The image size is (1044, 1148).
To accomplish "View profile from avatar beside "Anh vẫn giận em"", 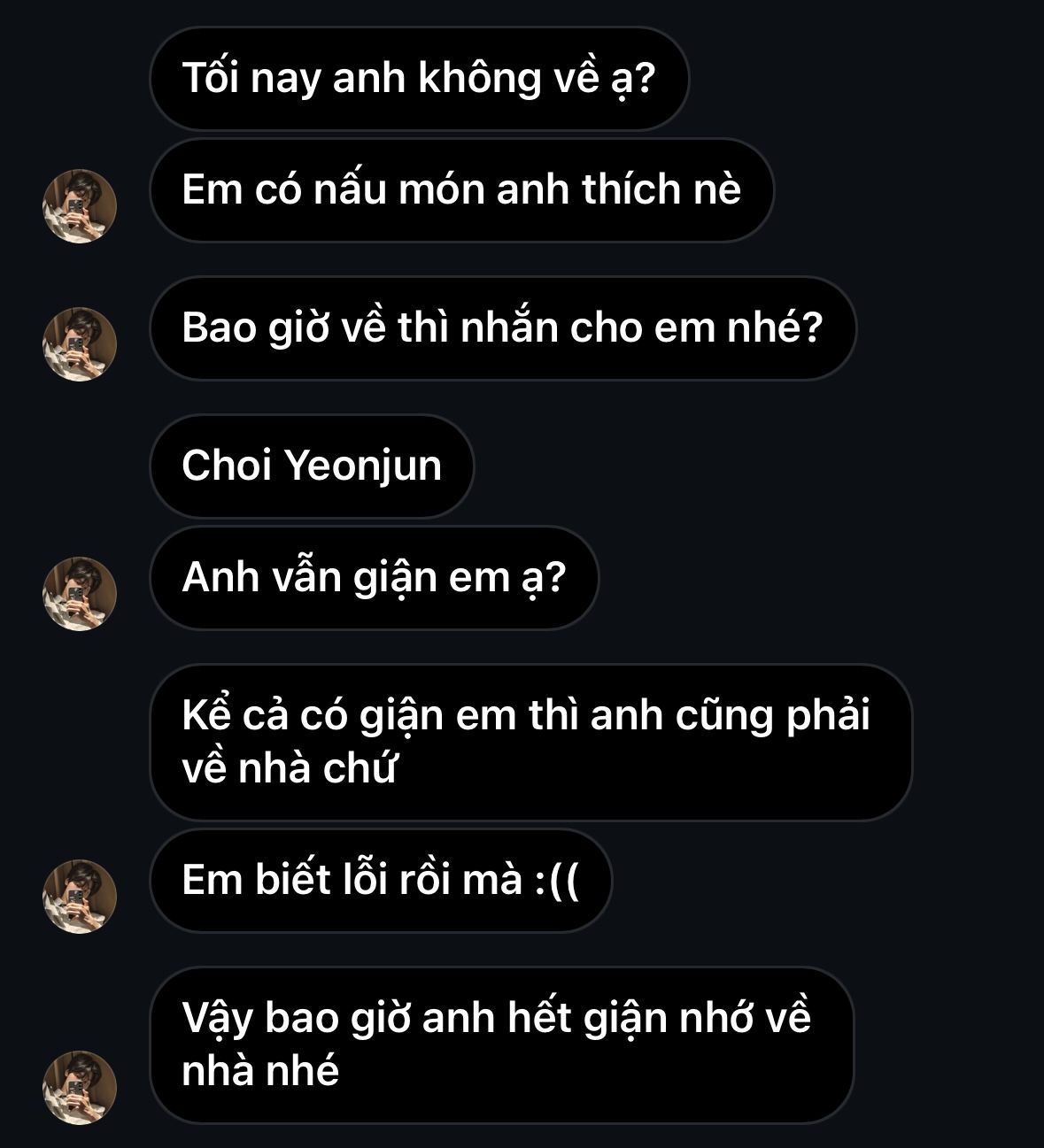I will 80,593.
